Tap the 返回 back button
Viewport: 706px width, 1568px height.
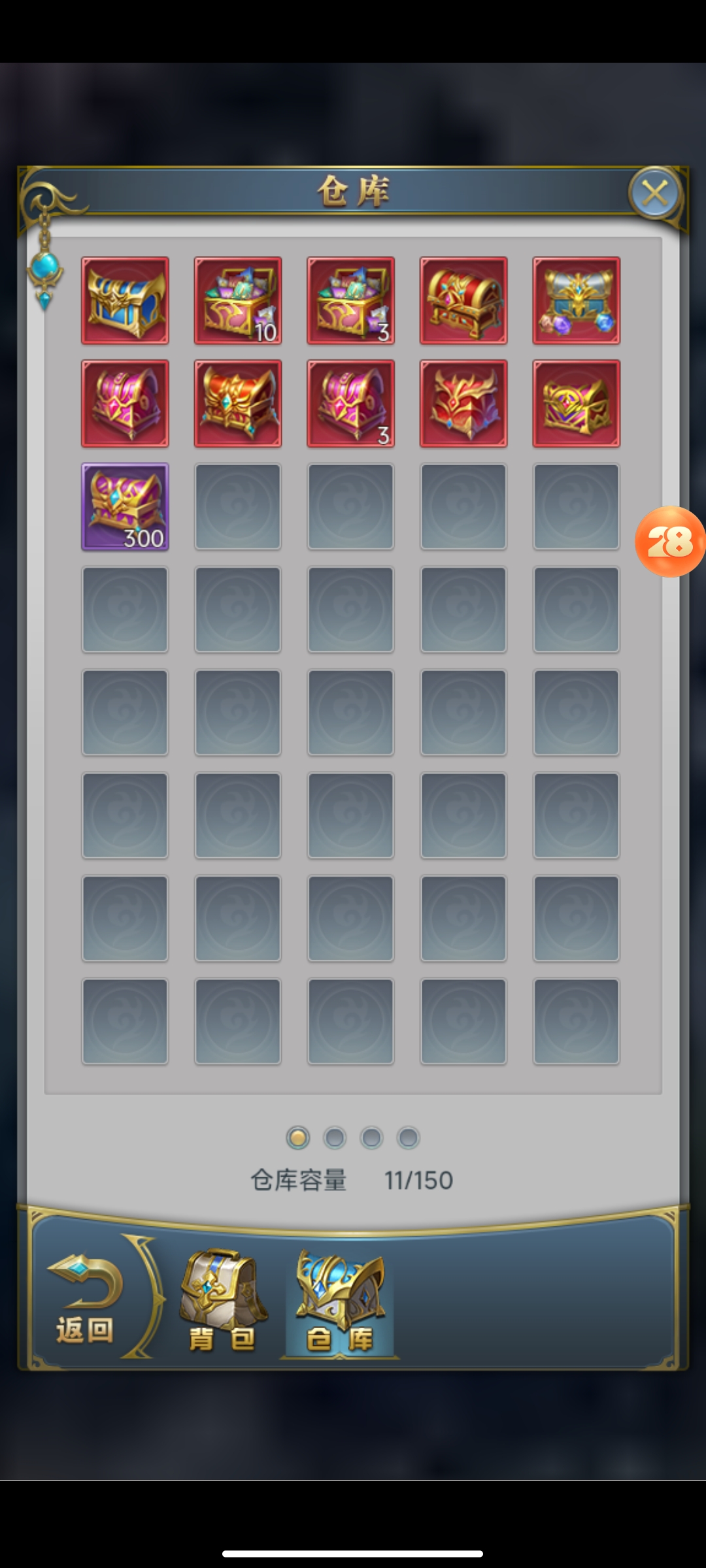click(85, 1299)
